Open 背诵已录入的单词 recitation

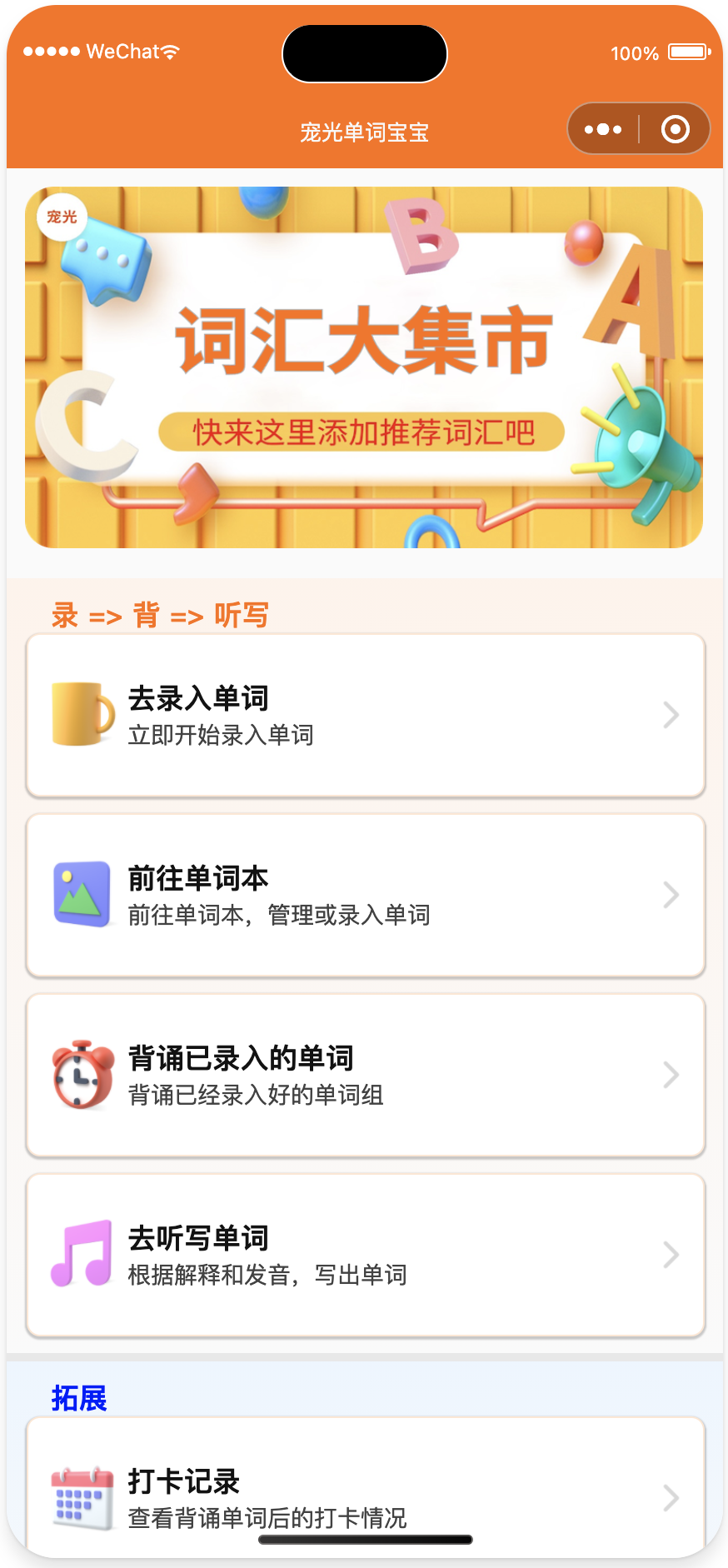point(366,1076)
